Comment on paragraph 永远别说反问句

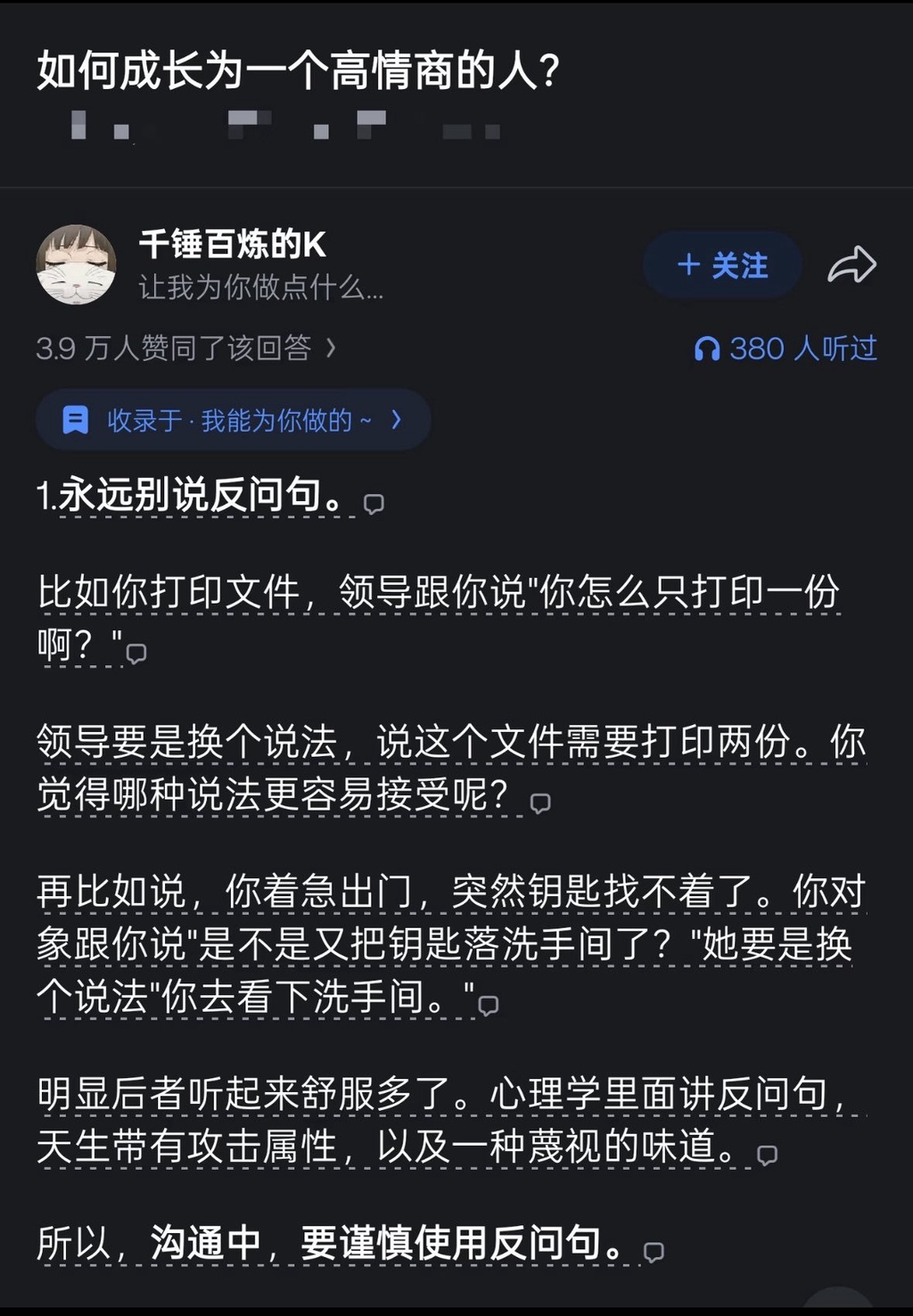pos(374,504)
